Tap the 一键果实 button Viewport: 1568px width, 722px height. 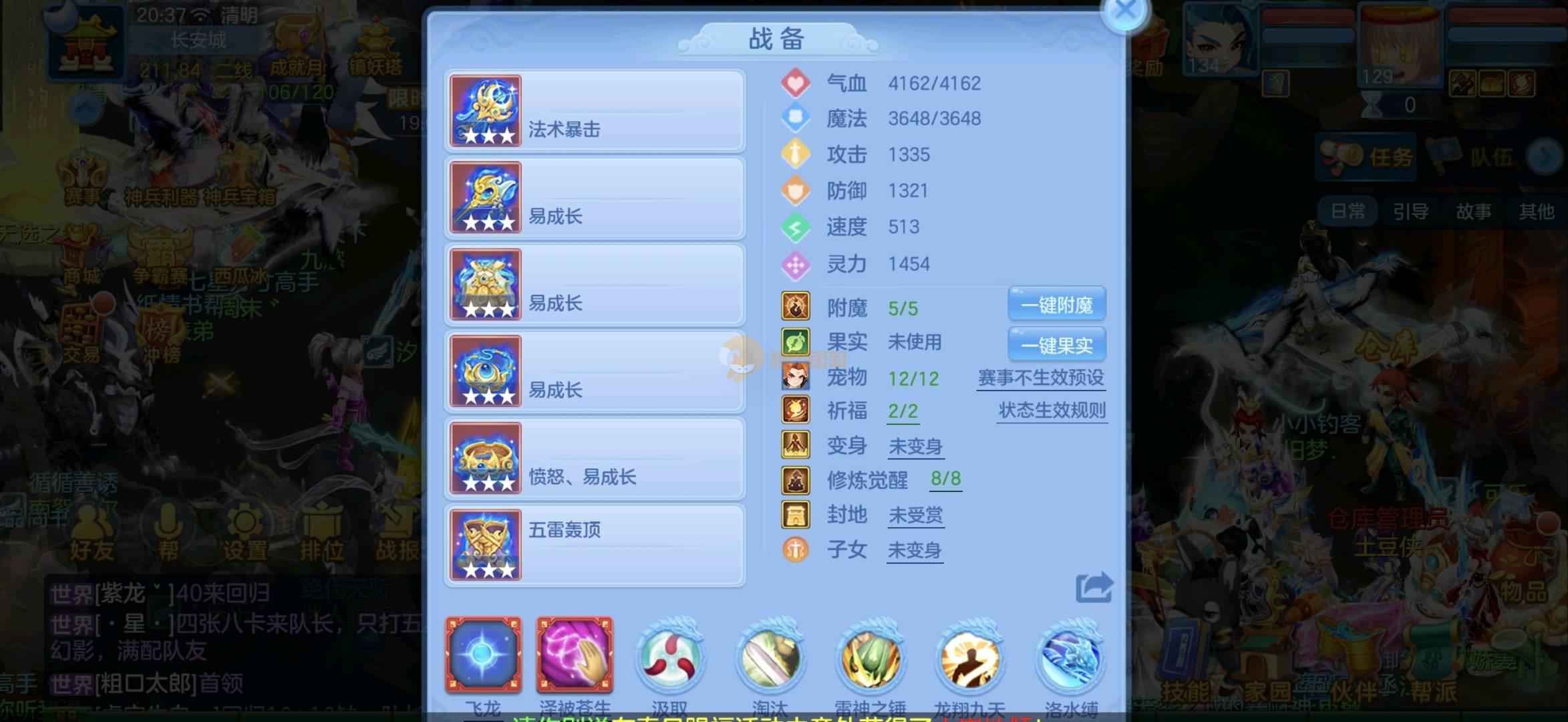pyautogui.click(x=1056, y=345)
